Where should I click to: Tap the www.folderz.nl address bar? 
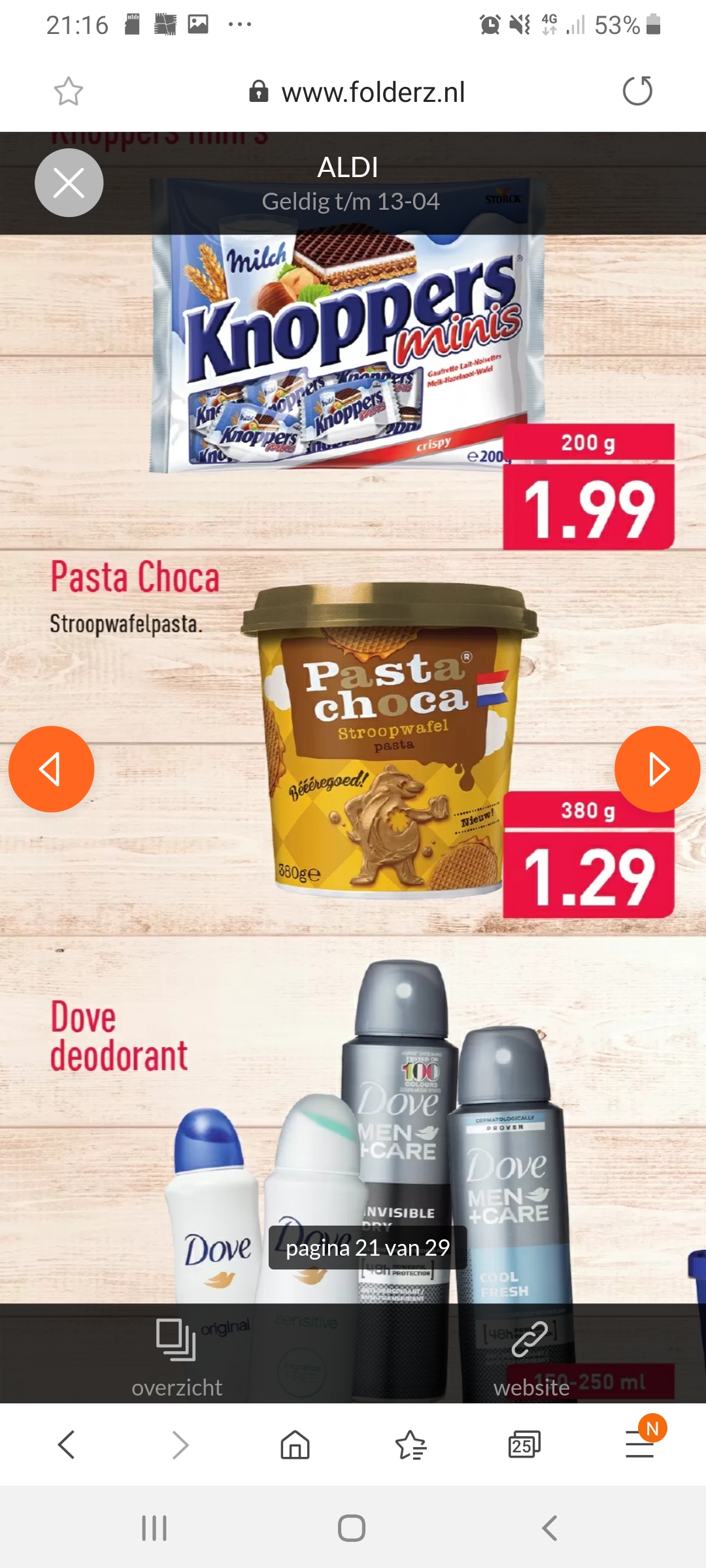[x=357, y=92]
